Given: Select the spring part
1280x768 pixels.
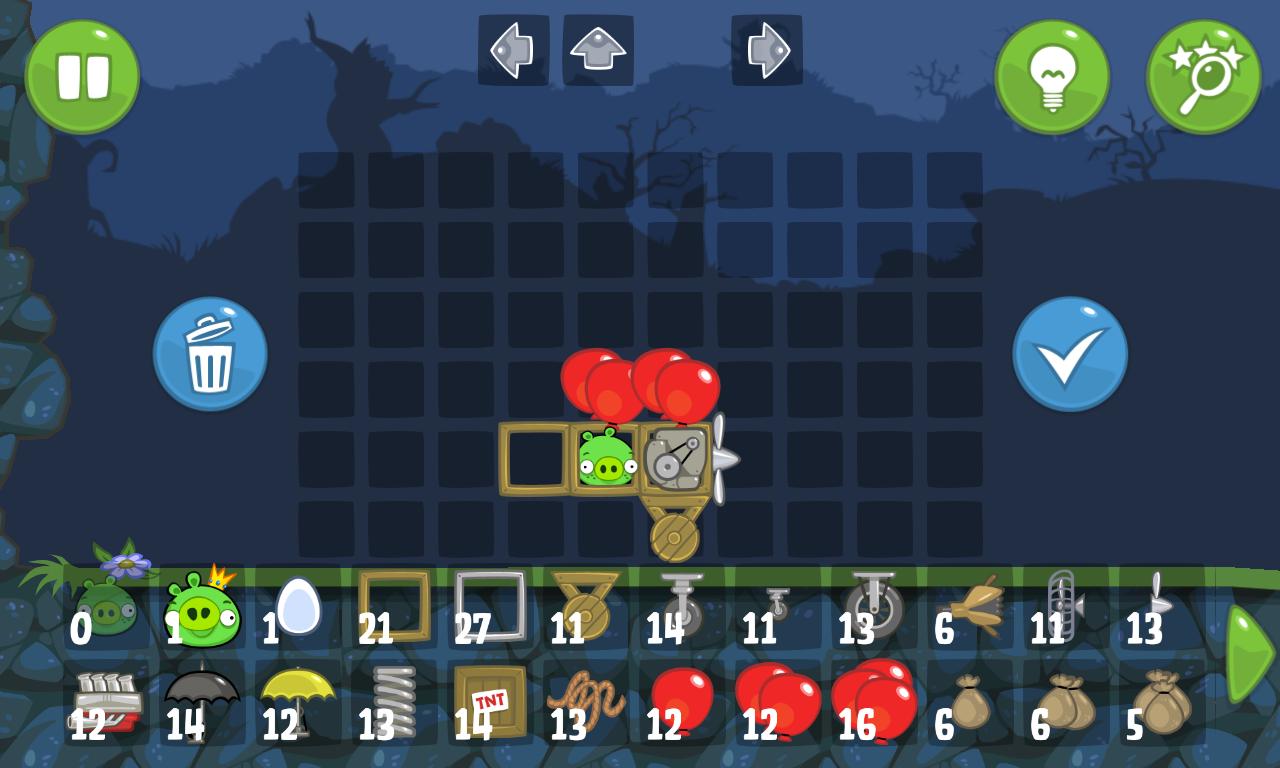Looking at the screenshot, I should pos(393,700).
